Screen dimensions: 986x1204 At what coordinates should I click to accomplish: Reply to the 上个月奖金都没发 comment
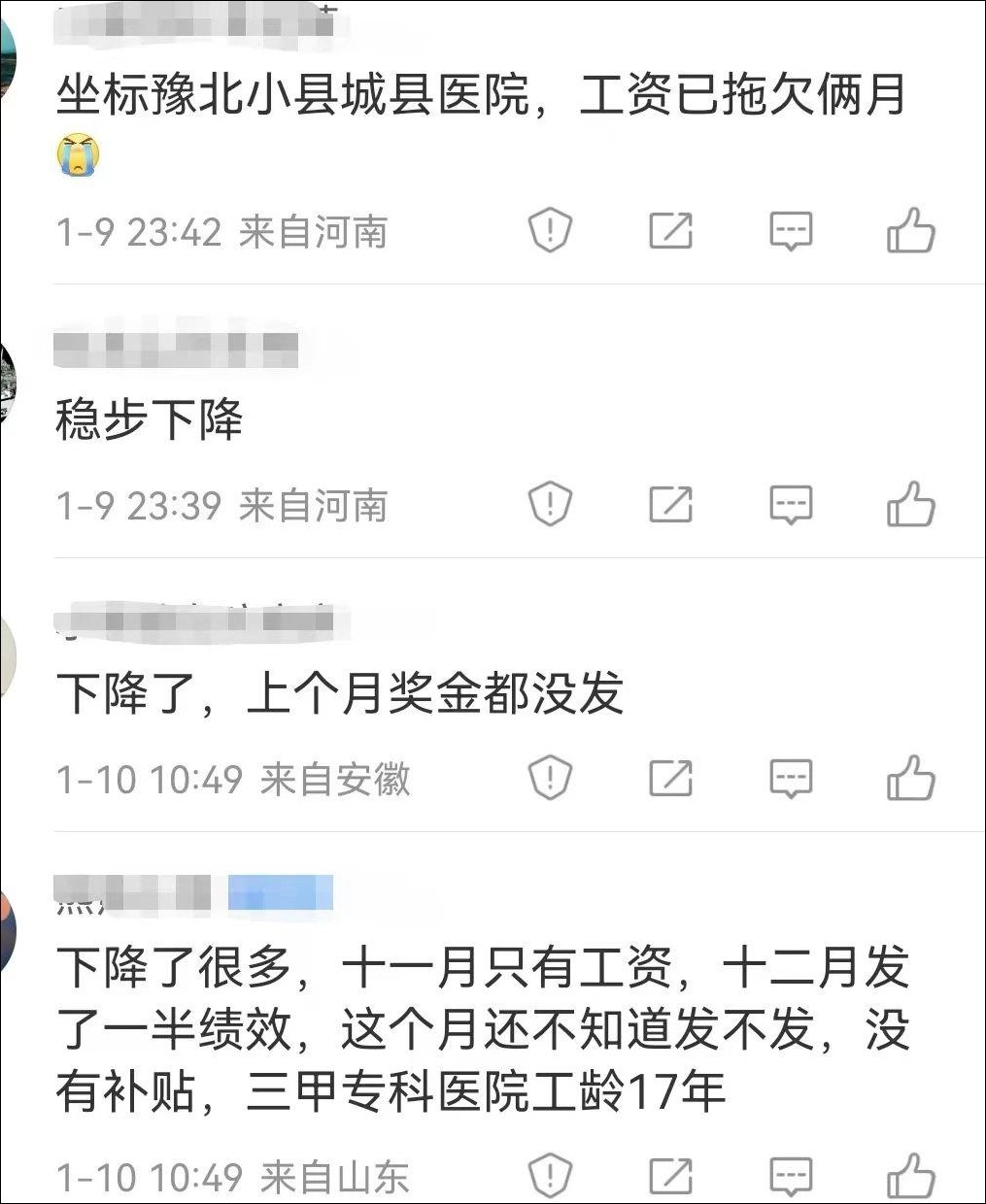[791, 779]
